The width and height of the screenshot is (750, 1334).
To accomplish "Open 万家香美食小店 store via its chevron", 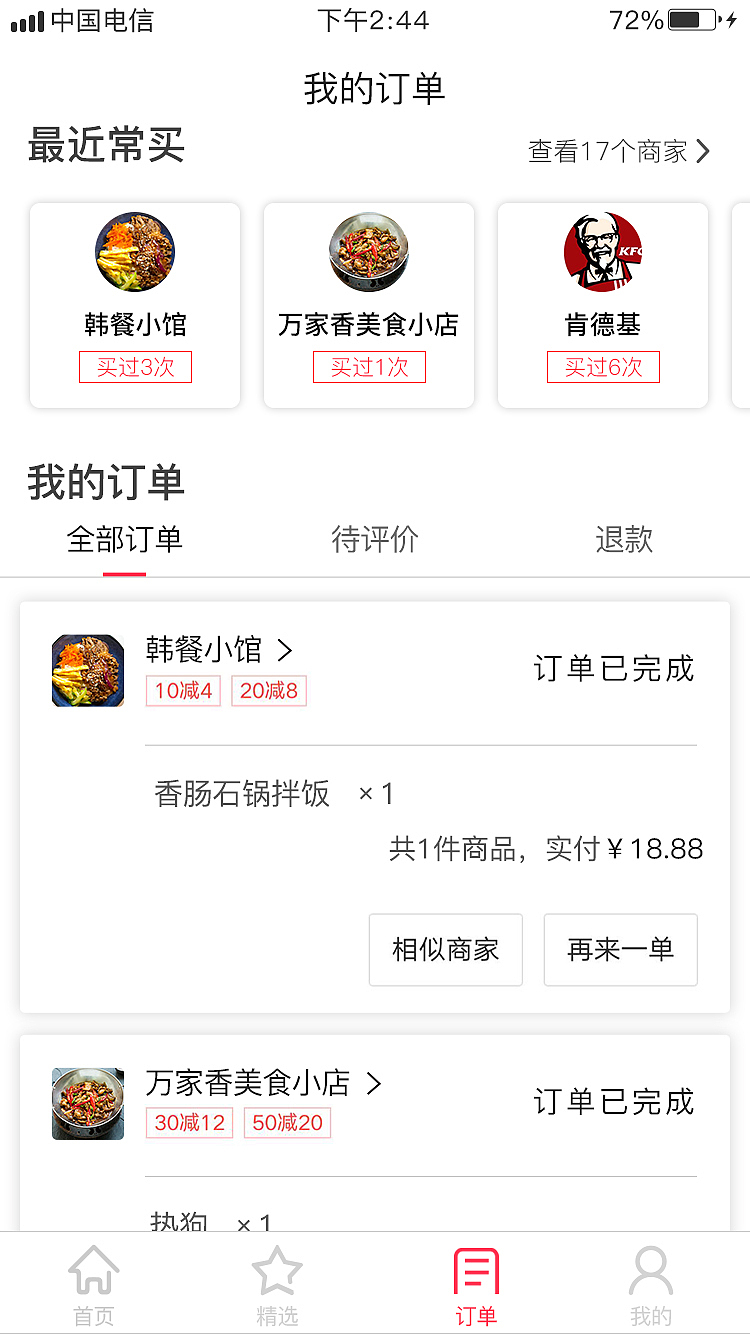I will pyautogui.click(x=372, y=1083).
